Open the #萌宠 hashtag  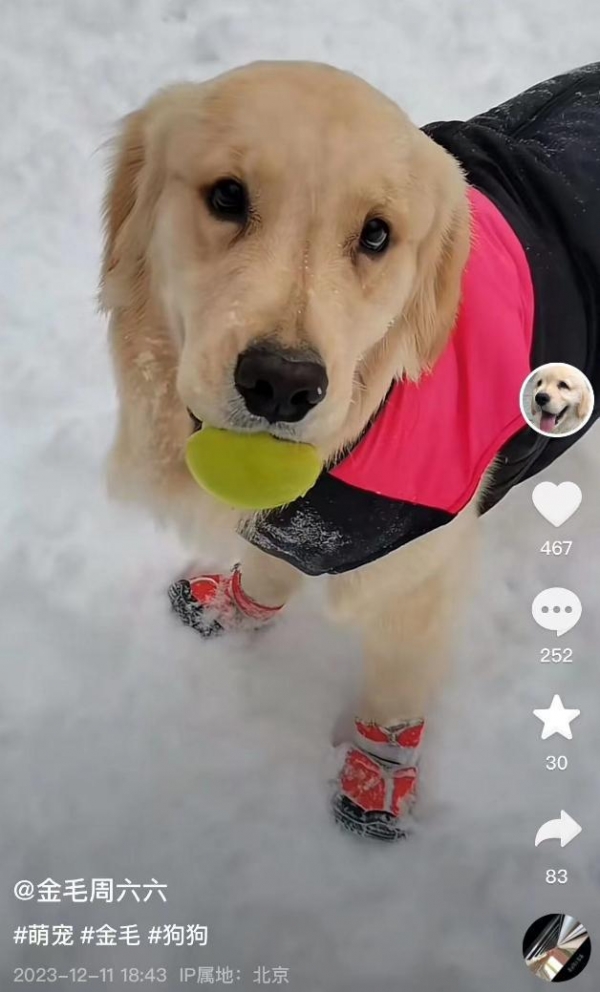[x=42, y=935]
